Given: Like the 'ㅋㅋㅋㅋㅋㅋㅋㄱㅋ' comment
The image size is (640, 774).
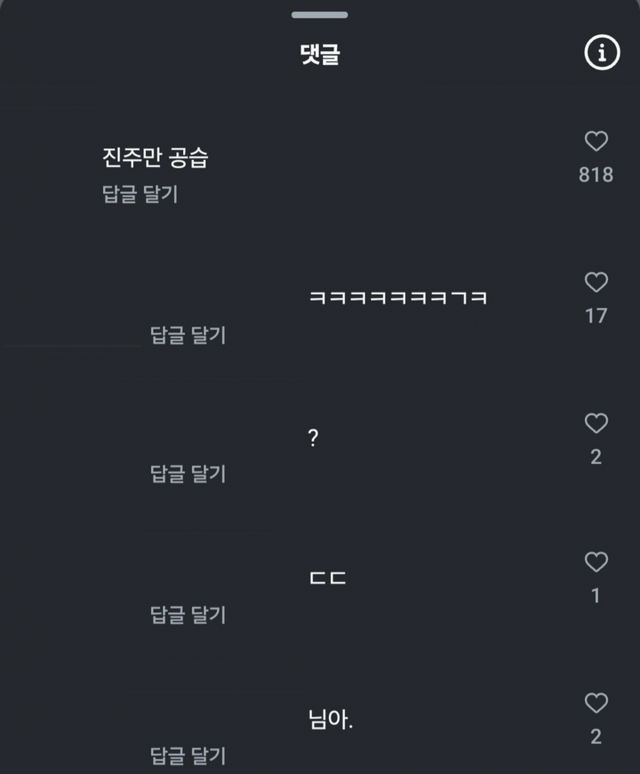Looking at the screenshot, I should tap(596, 282).
